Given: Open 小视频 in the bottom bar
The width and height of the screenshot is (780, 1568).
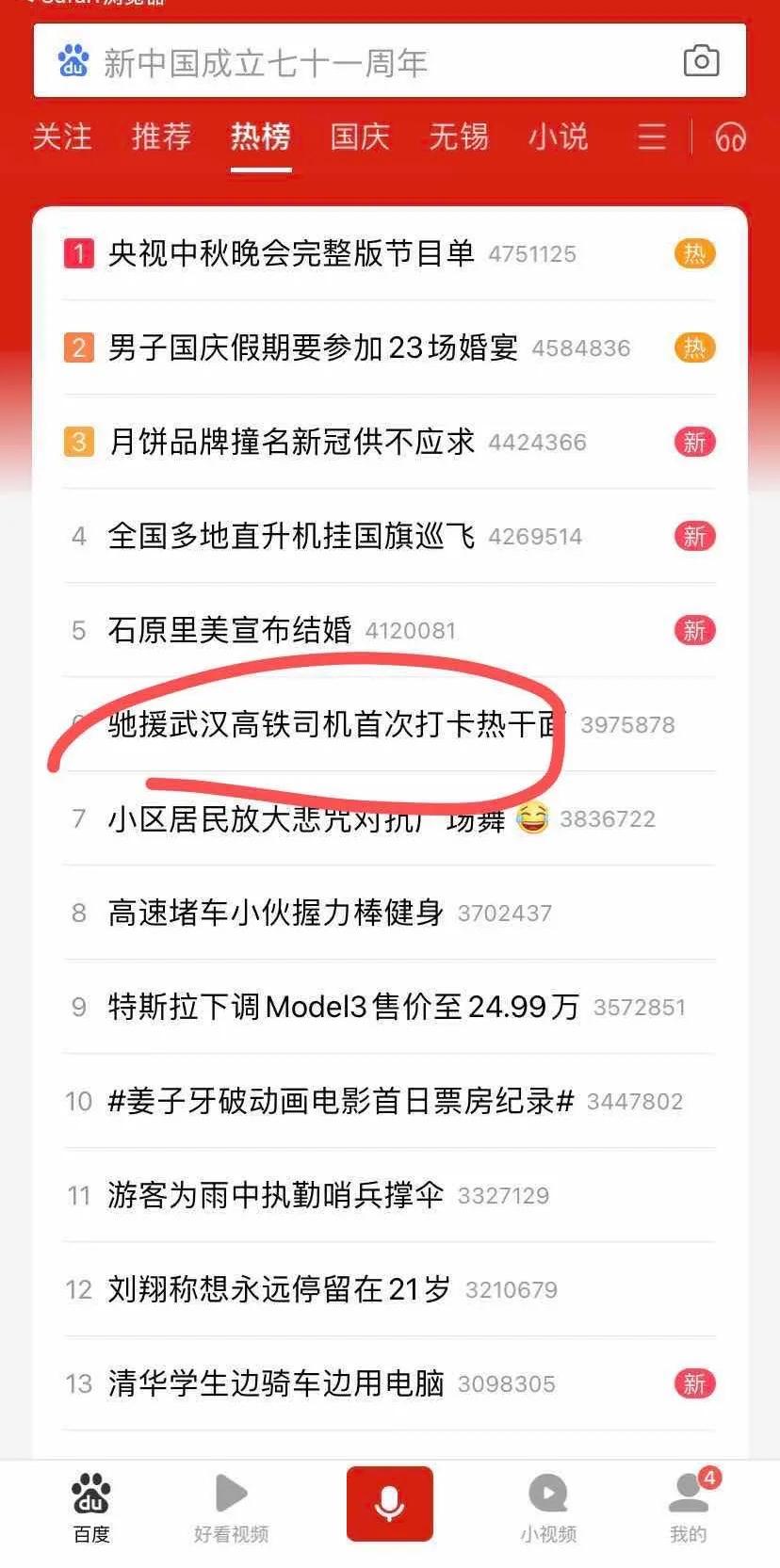Looking at the screenshot, I should [548, 1509].
